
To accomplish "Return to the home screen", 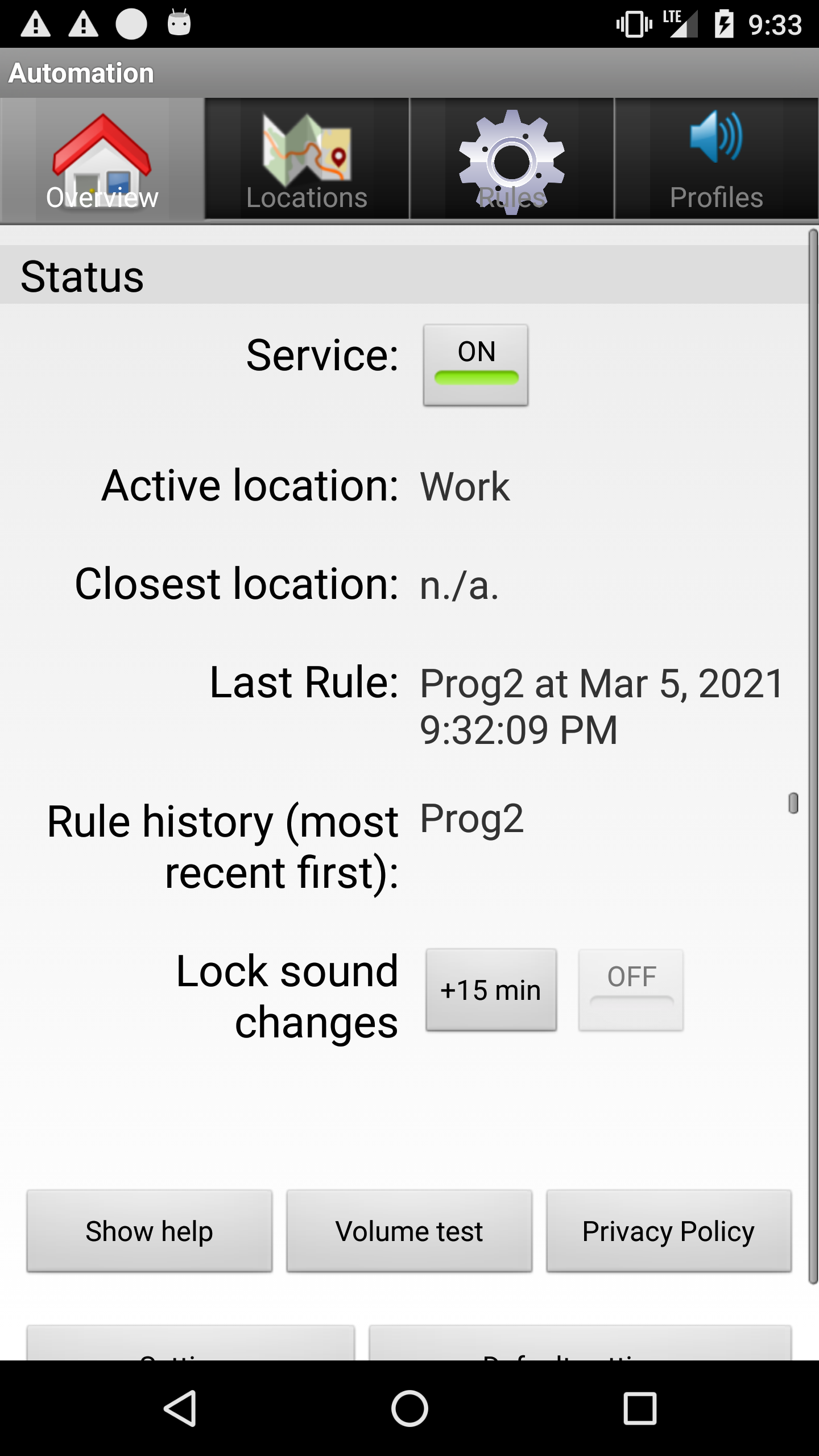I will point(409,1409).
